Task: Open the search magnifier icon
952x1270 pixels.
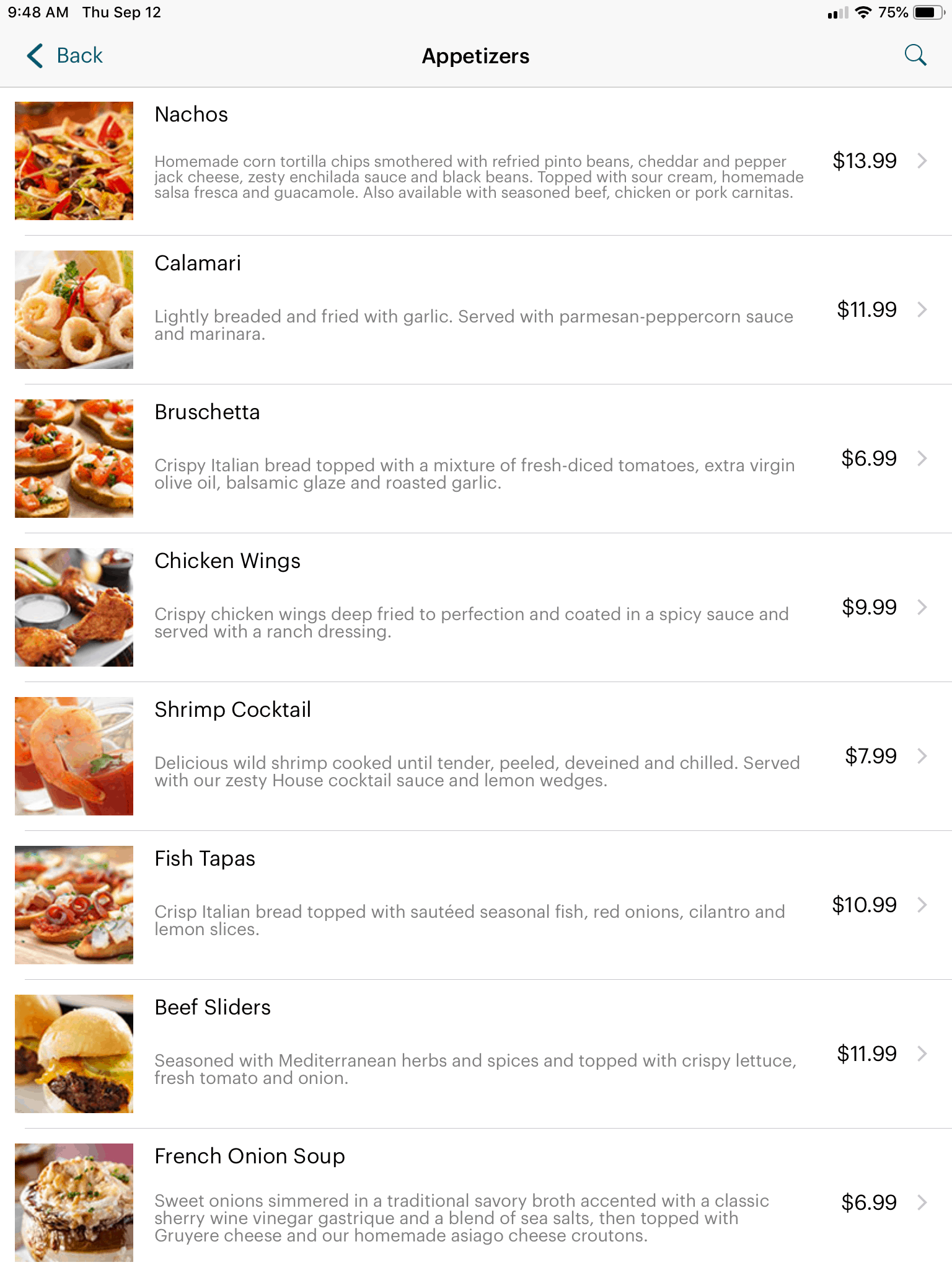Action: coord(915,56)
